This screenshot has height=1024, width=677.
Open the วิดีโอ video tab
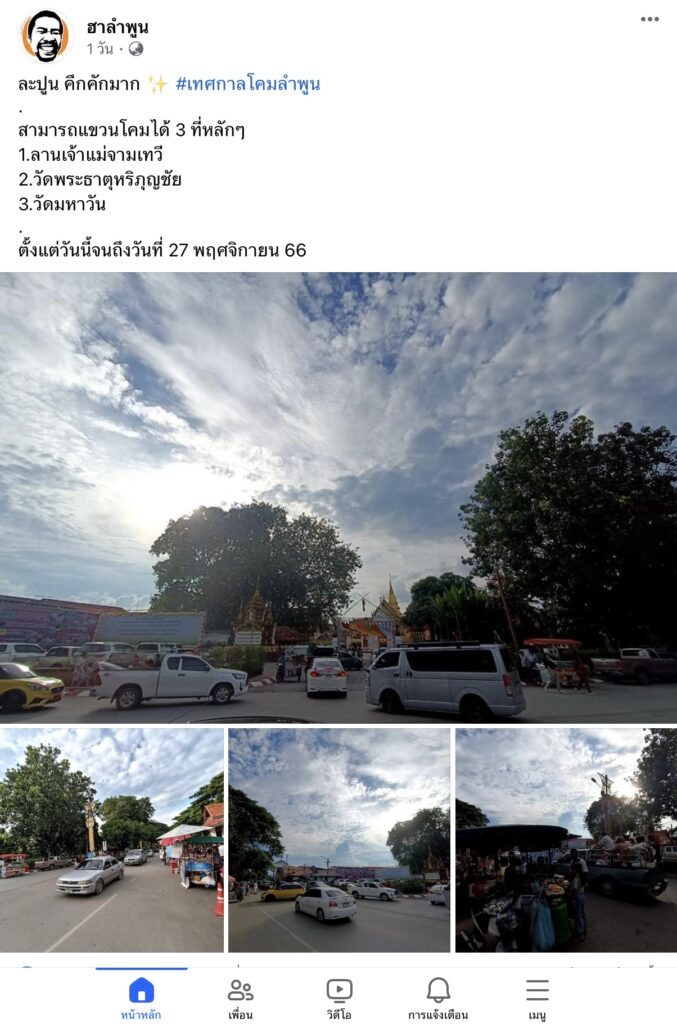[339, 998]
